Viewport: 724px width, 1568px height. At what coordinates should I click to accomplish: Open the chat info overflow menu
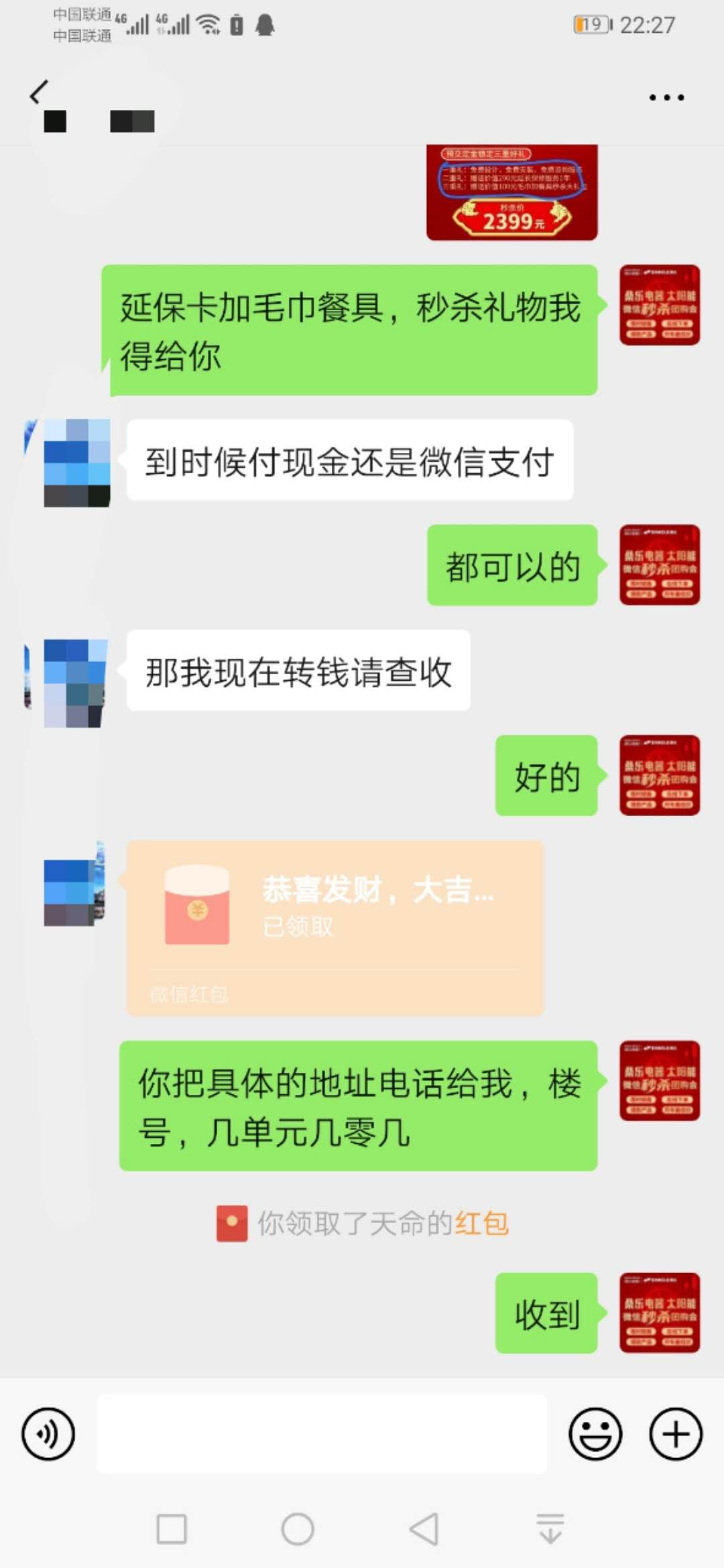click(666, 98)
